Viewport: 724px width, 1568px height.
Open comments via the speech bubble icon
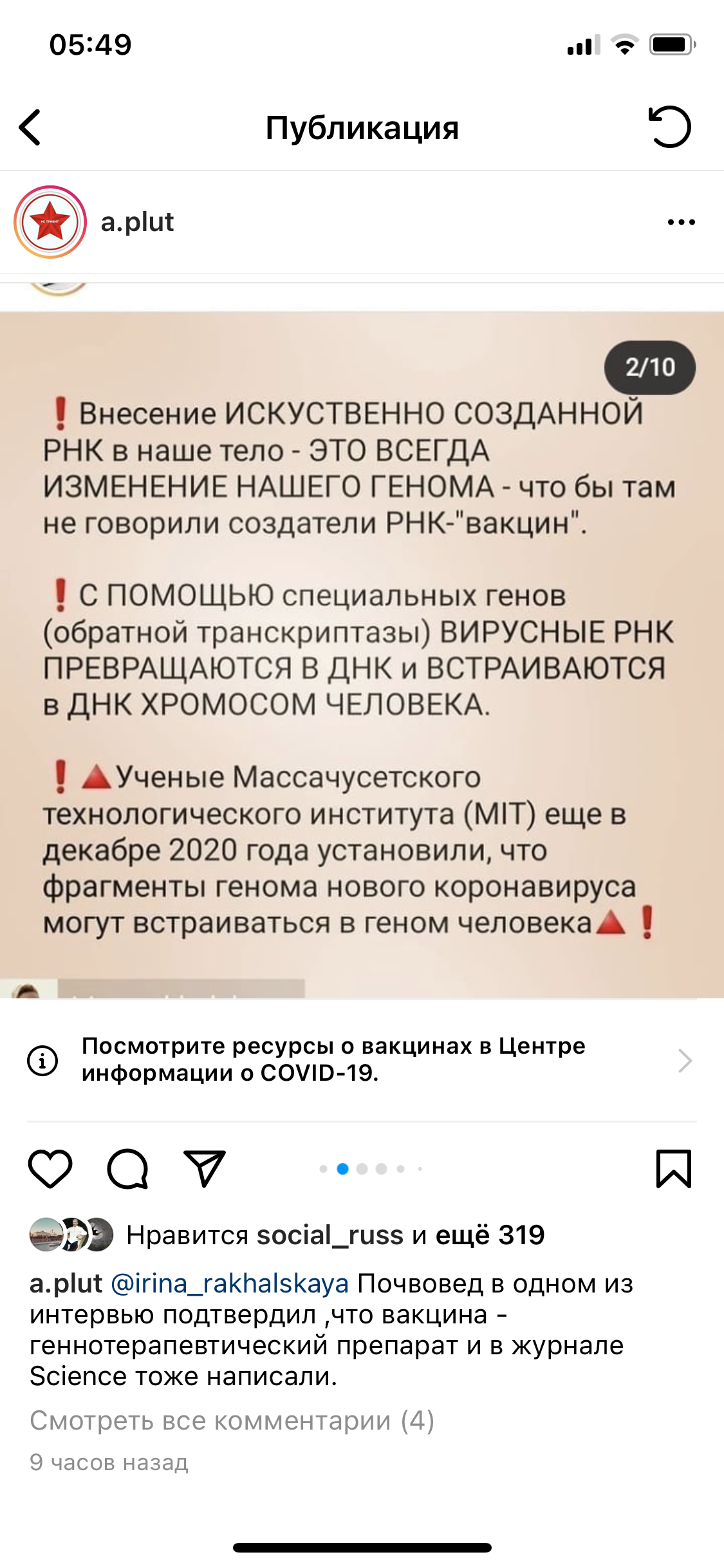[127, 1168]
